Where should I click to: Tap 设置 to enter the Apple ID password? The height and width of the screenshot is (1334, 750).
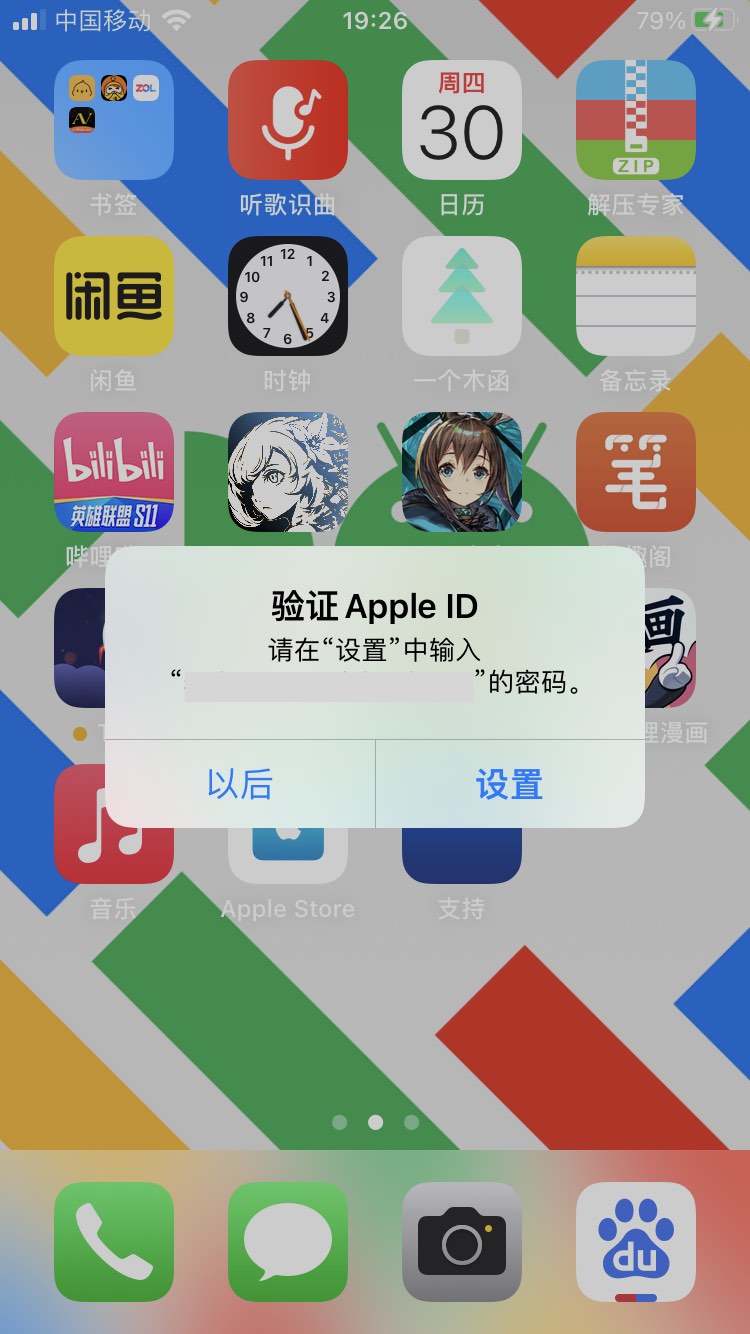point(509,785)
